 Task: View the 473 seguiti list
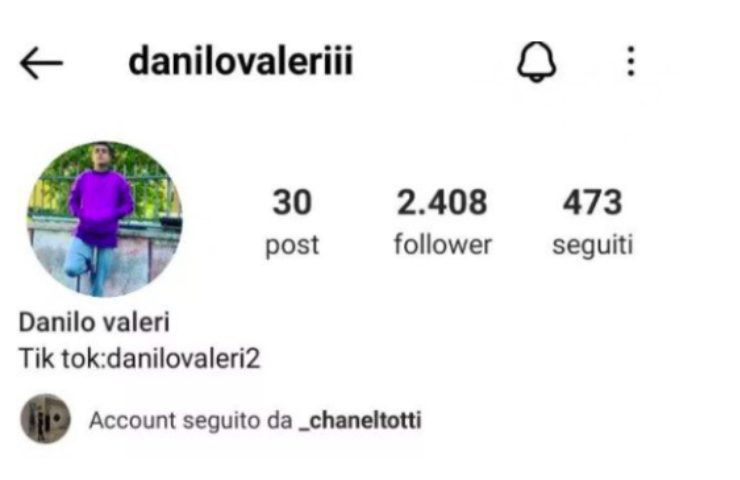pyautogui.click(x=592, y=222)
